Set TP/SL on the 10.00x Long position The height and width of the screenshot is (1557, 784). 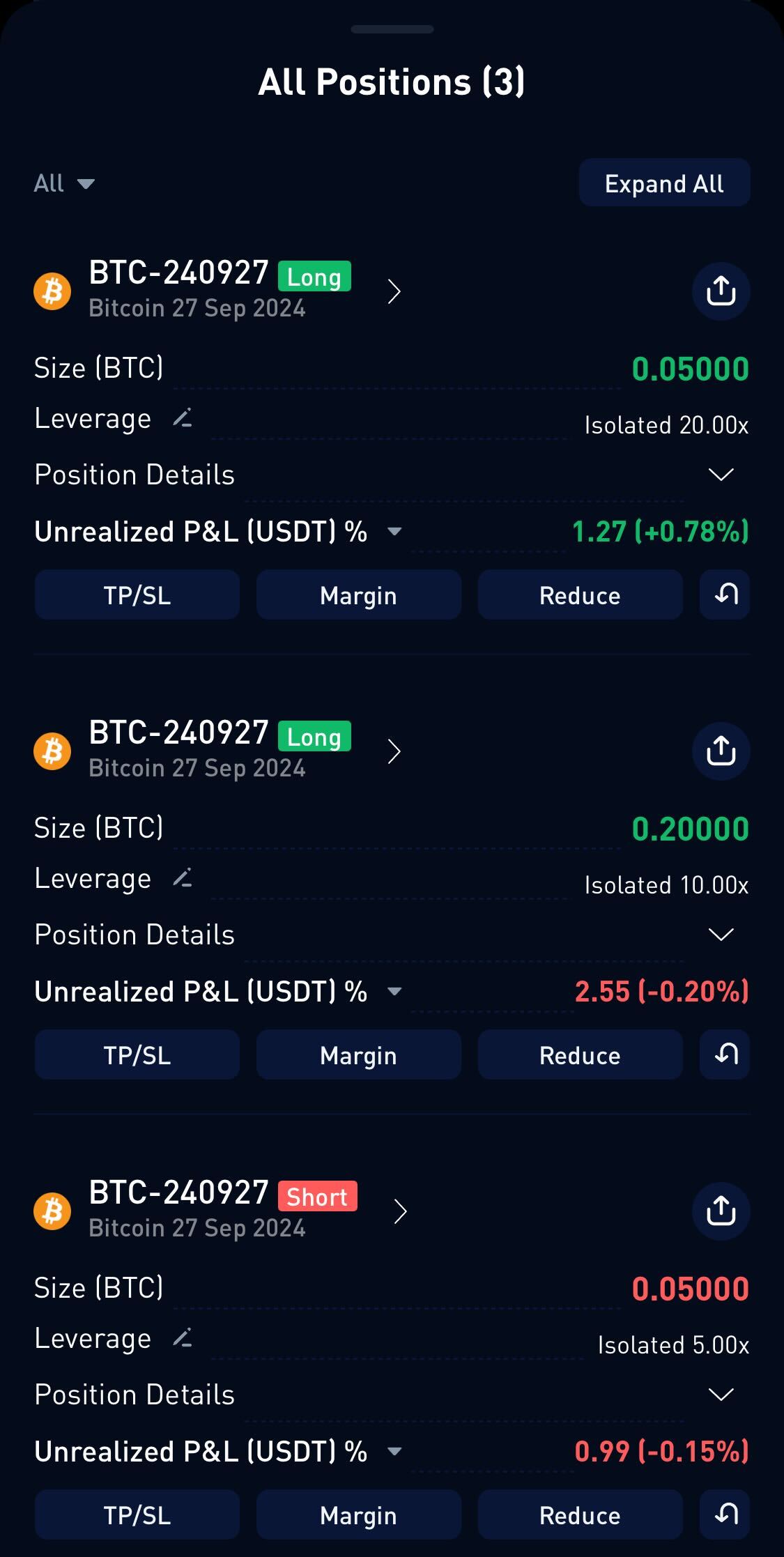tap(137, 1055)
